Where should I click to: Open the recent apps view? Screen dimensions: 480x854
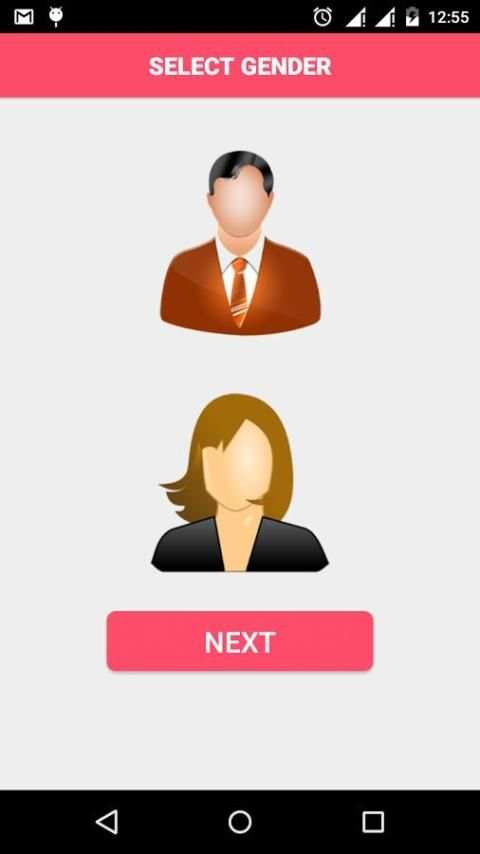[373, 822]
